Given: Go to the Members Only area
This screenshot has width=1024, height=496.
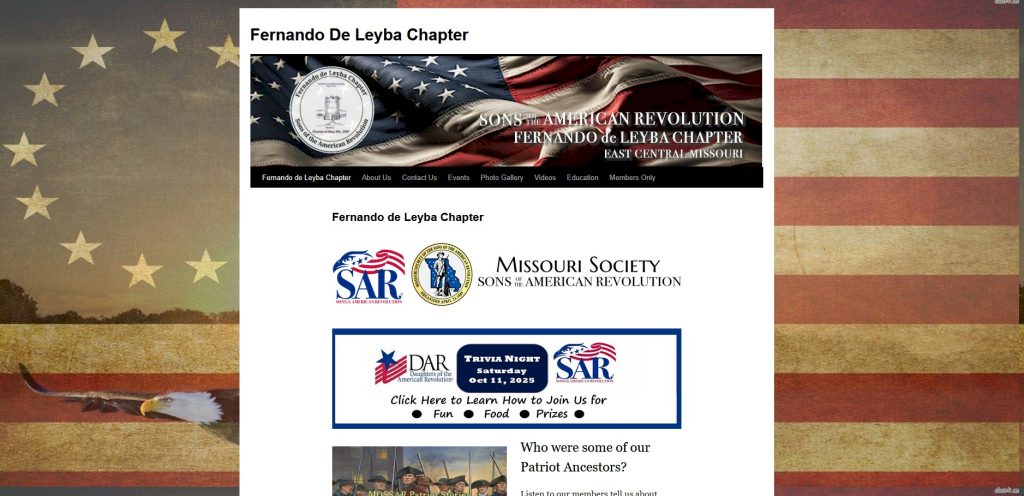Looking at the screenshot, I should pyautogui.click(x=632, y=178).
